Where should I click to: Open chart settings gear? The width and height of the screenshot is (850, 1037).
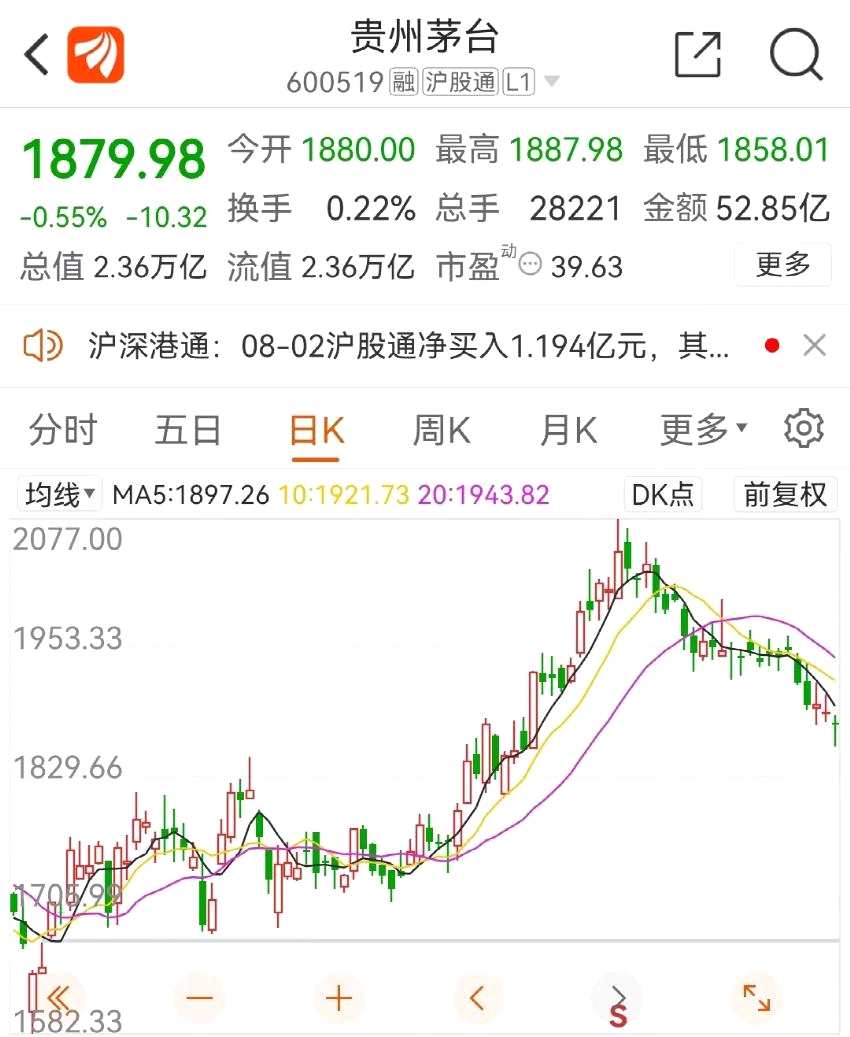[x=804, y=429]
